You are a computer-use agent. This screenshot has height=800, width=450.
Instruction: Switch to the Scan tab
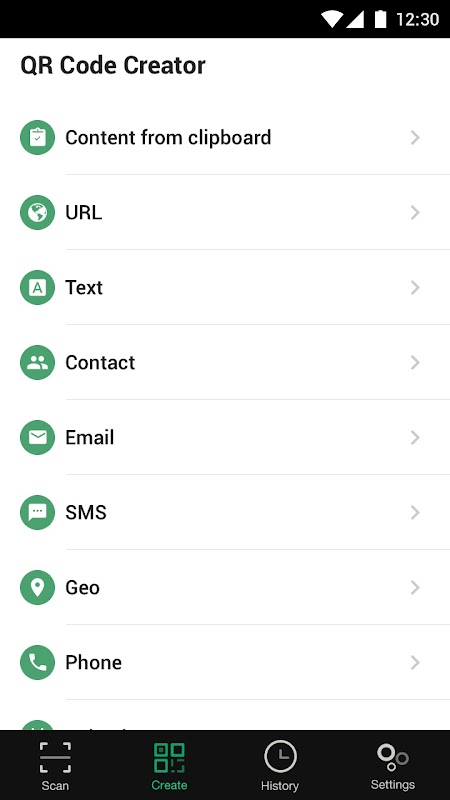point(55,765)
